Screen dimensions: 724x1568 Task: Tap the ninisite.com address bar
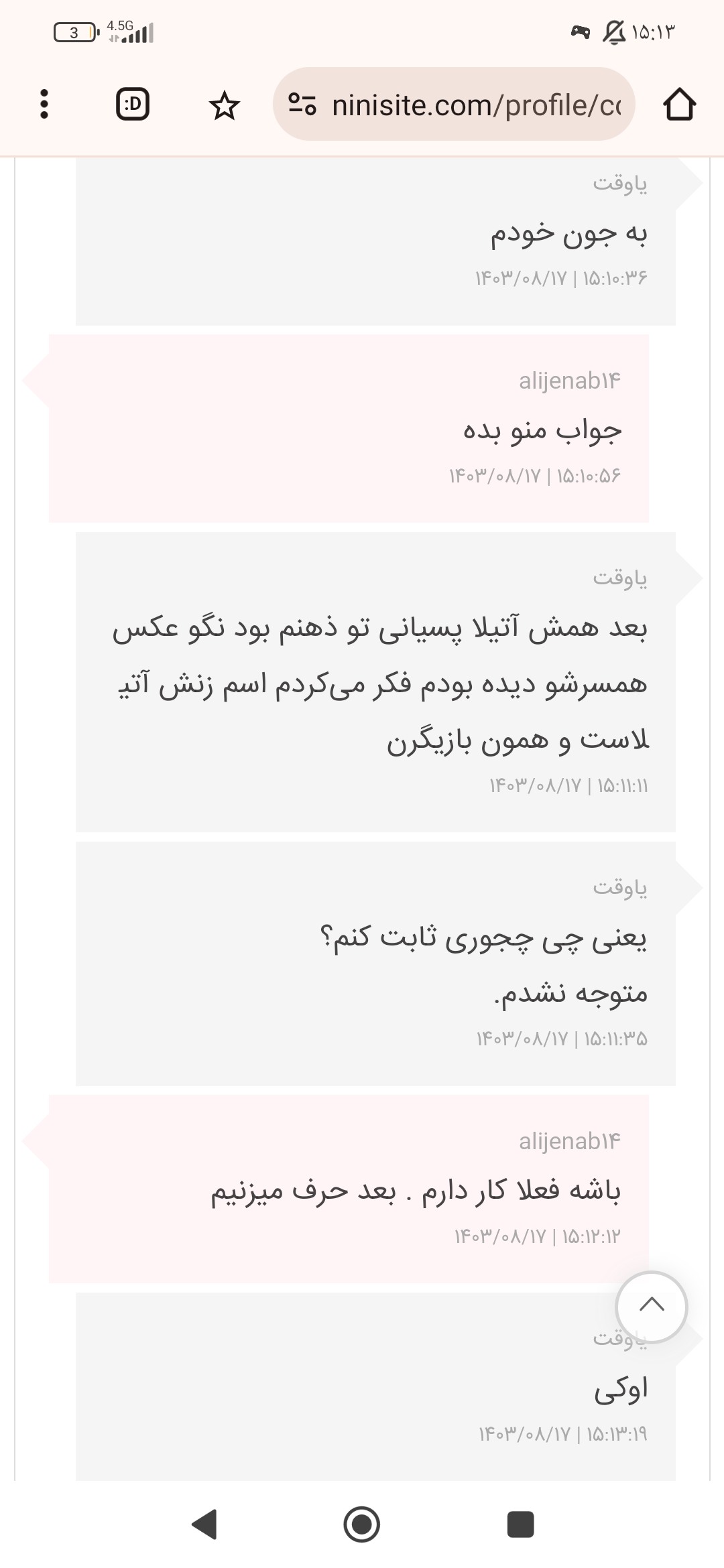[x=476, y=105]
